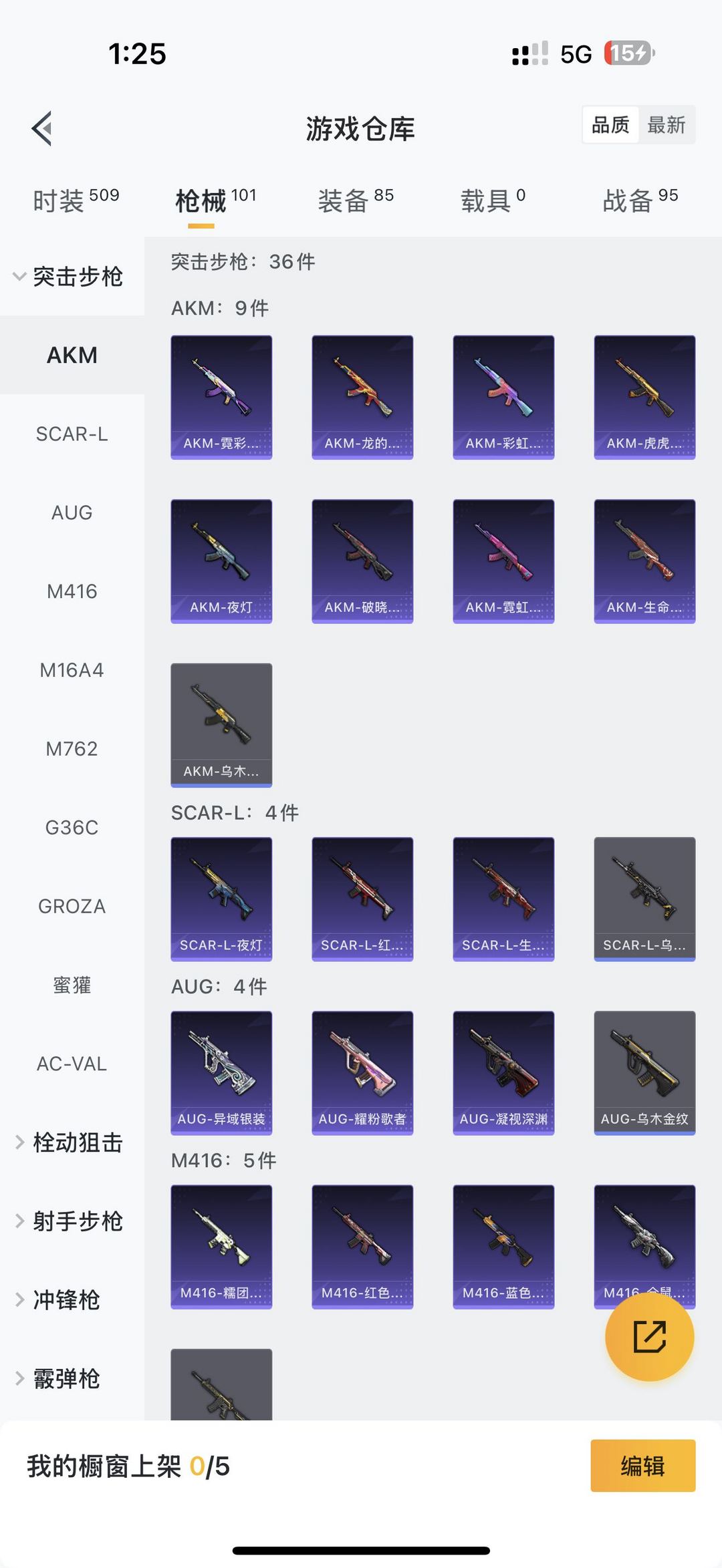Open the AKM-夜灯 skin tile
Viewport: 722px width, 1568px height.
(x=221, y=561)
